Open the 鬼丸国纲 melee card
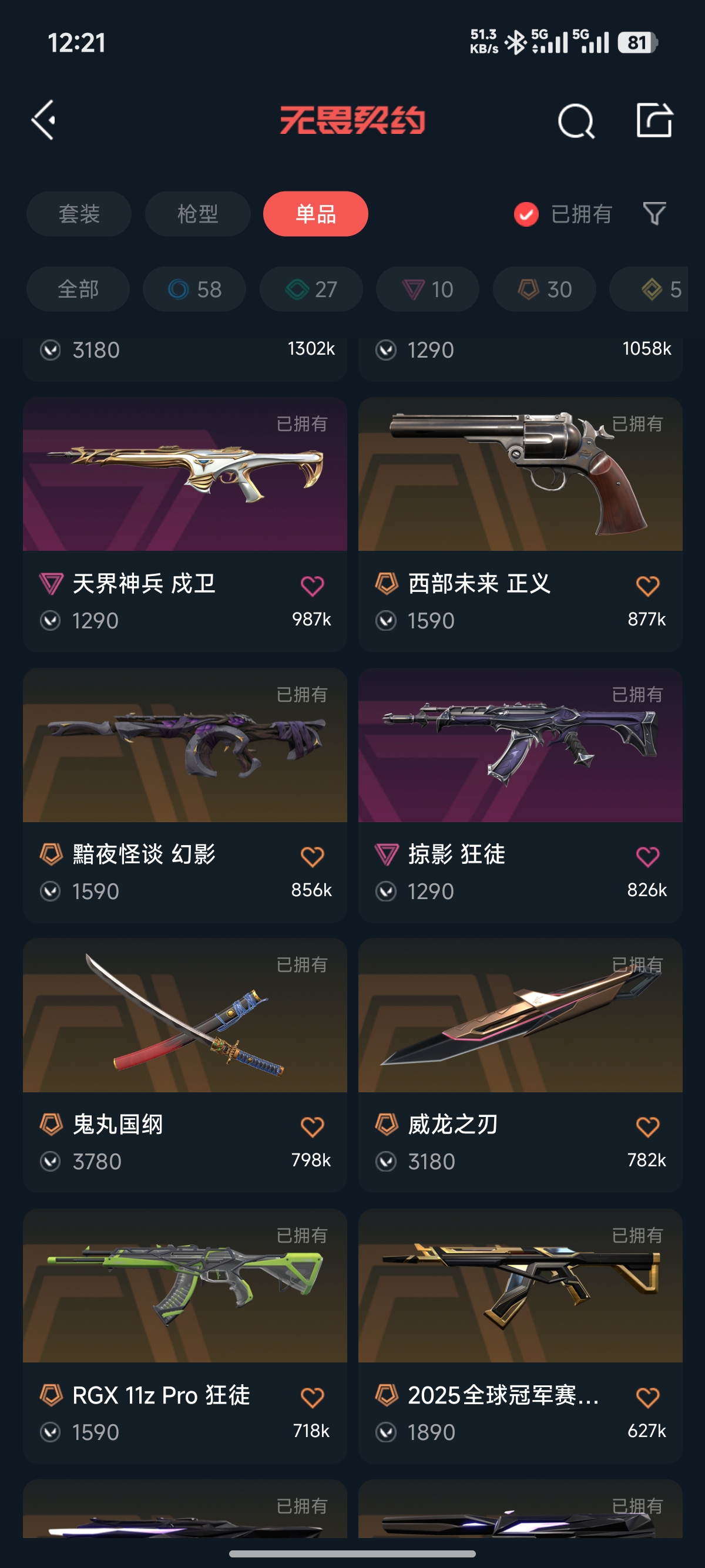This screenshot has height=1568, width=705. tap(184, 1015)
